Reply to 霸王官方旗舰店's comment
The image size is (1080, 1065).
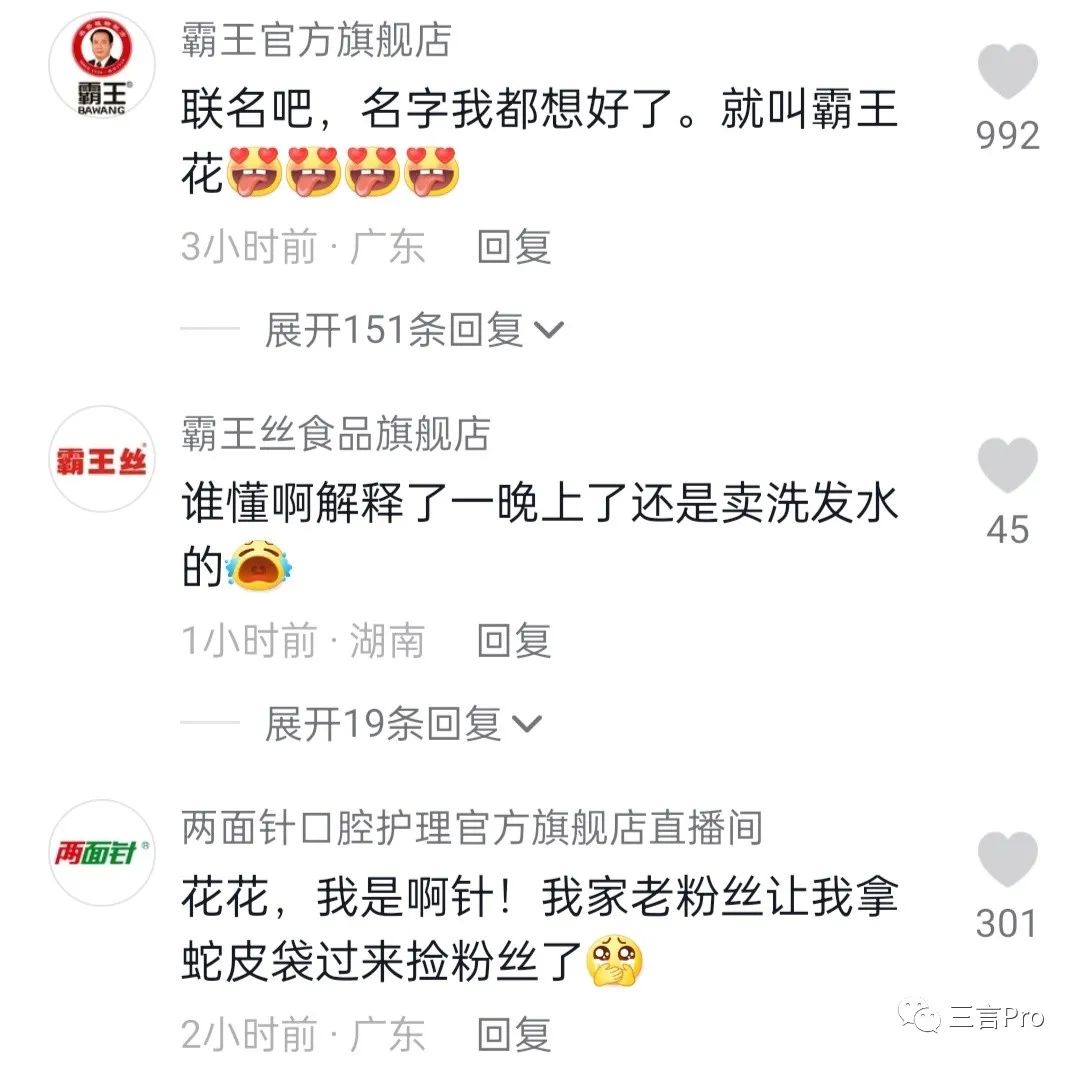(514, 247)
